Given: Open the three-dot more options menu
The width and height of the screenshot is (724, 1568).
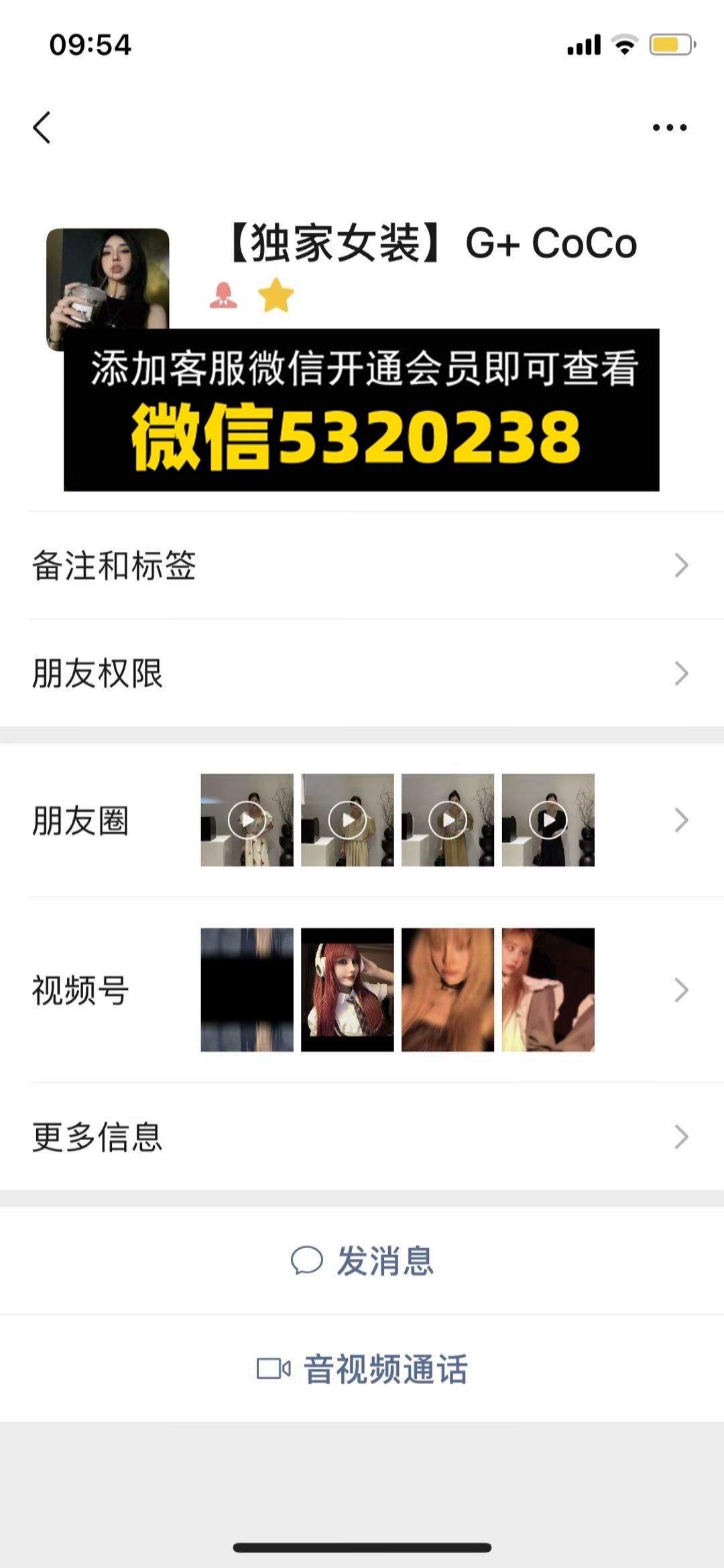Looking at the screenshot, I should point(670,127).
